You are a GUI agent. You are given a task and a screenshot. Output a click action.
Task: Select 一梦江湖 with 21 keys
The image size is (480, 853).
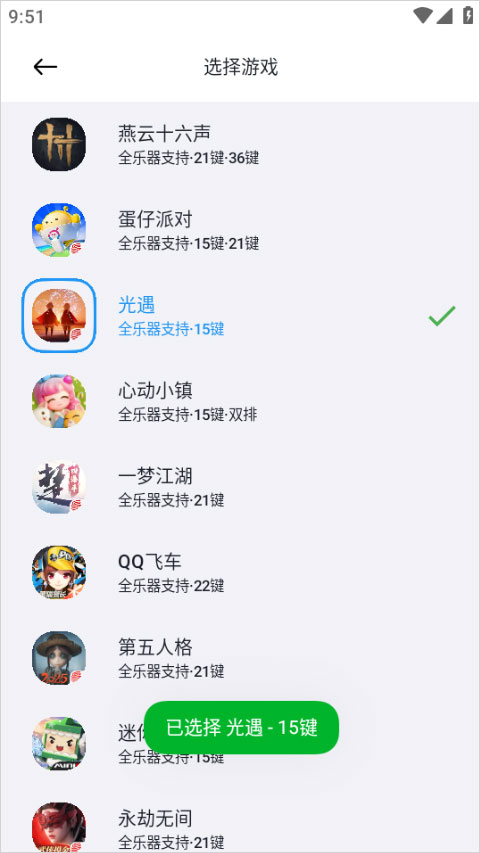(x=240, y=486)
